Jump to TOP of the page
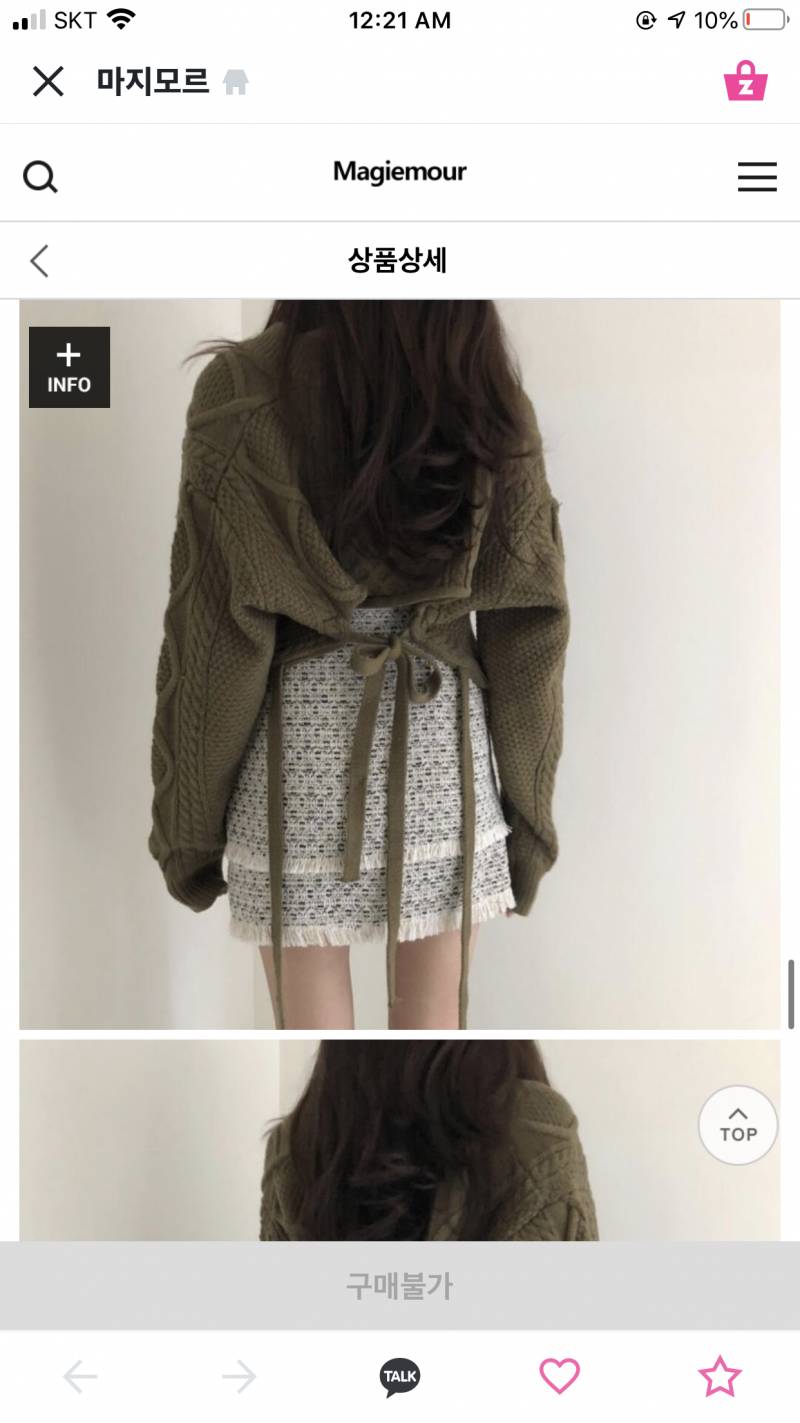 point(738,1125)
